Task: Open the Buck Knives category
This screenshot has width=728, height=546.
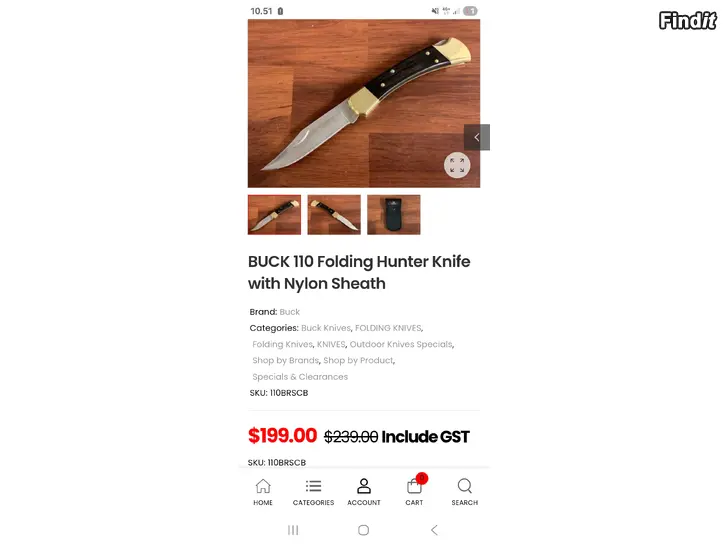Action: coord(326,328)
